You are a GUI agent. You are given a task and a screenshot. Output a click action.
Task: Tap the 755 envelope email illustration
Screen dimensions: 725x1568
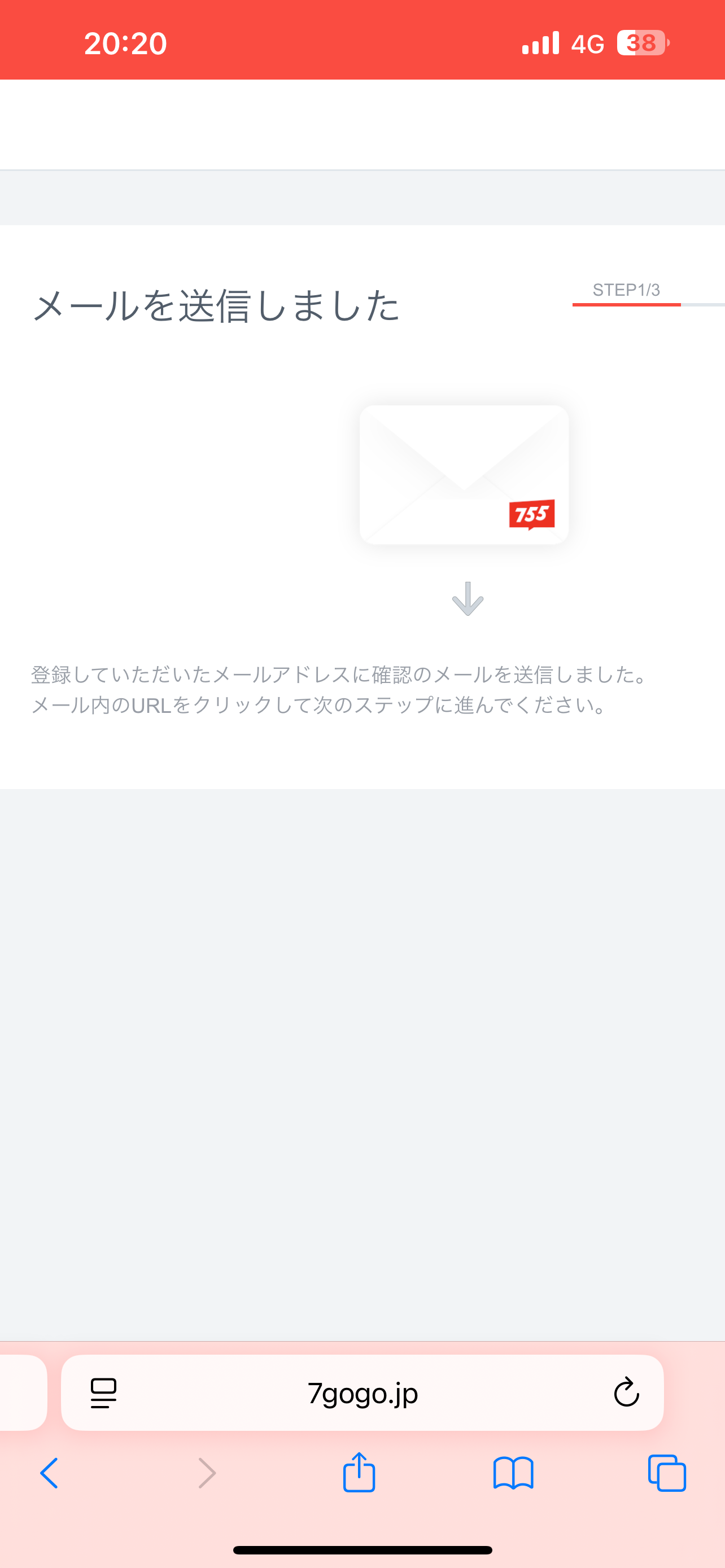point(464,475)
